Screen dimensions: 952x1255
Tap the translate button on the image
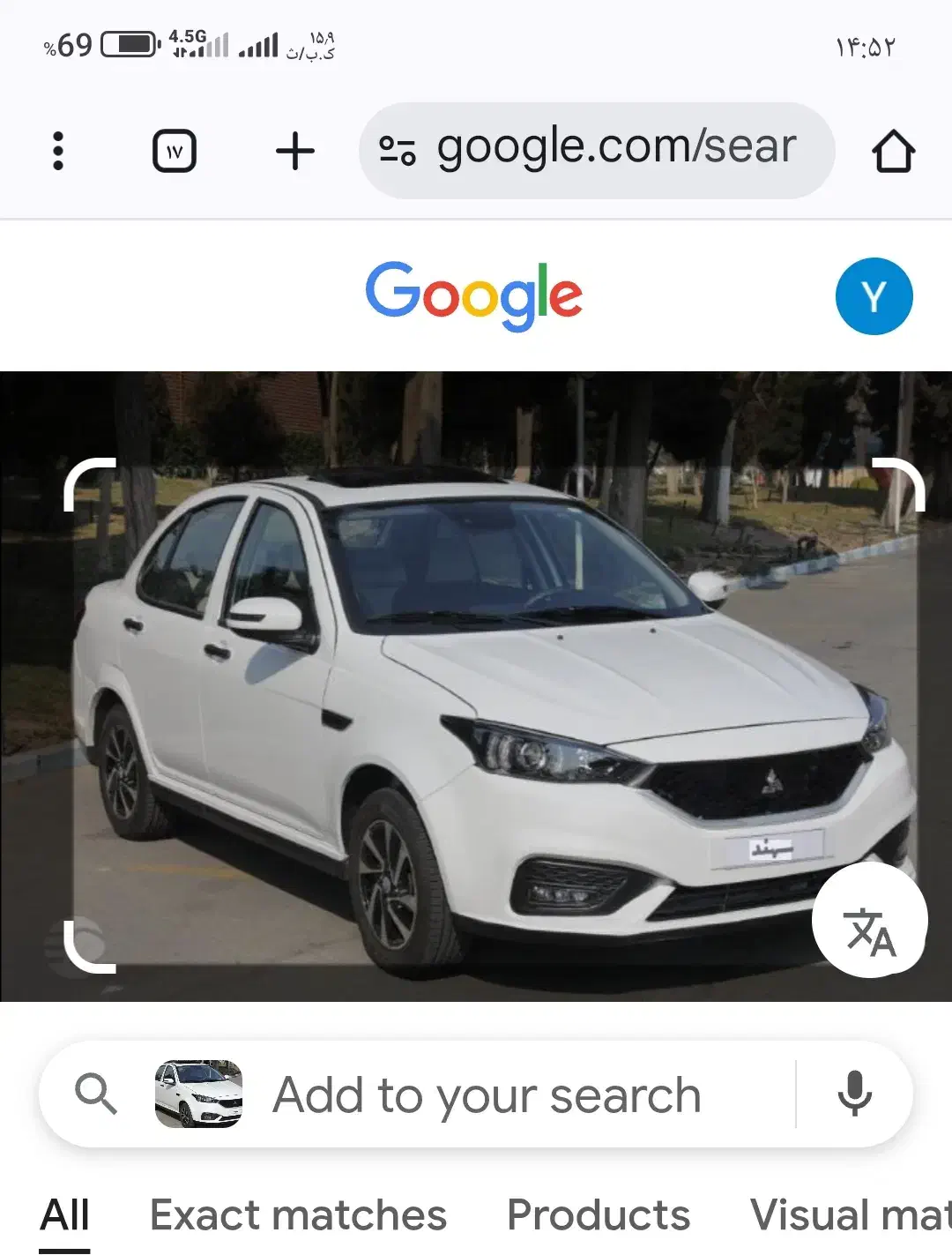coord(869,921)
